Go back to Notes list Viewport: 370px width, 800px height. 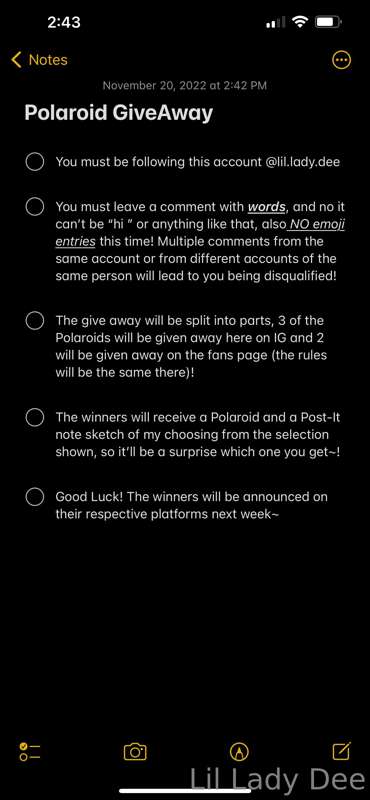(39, 60)
